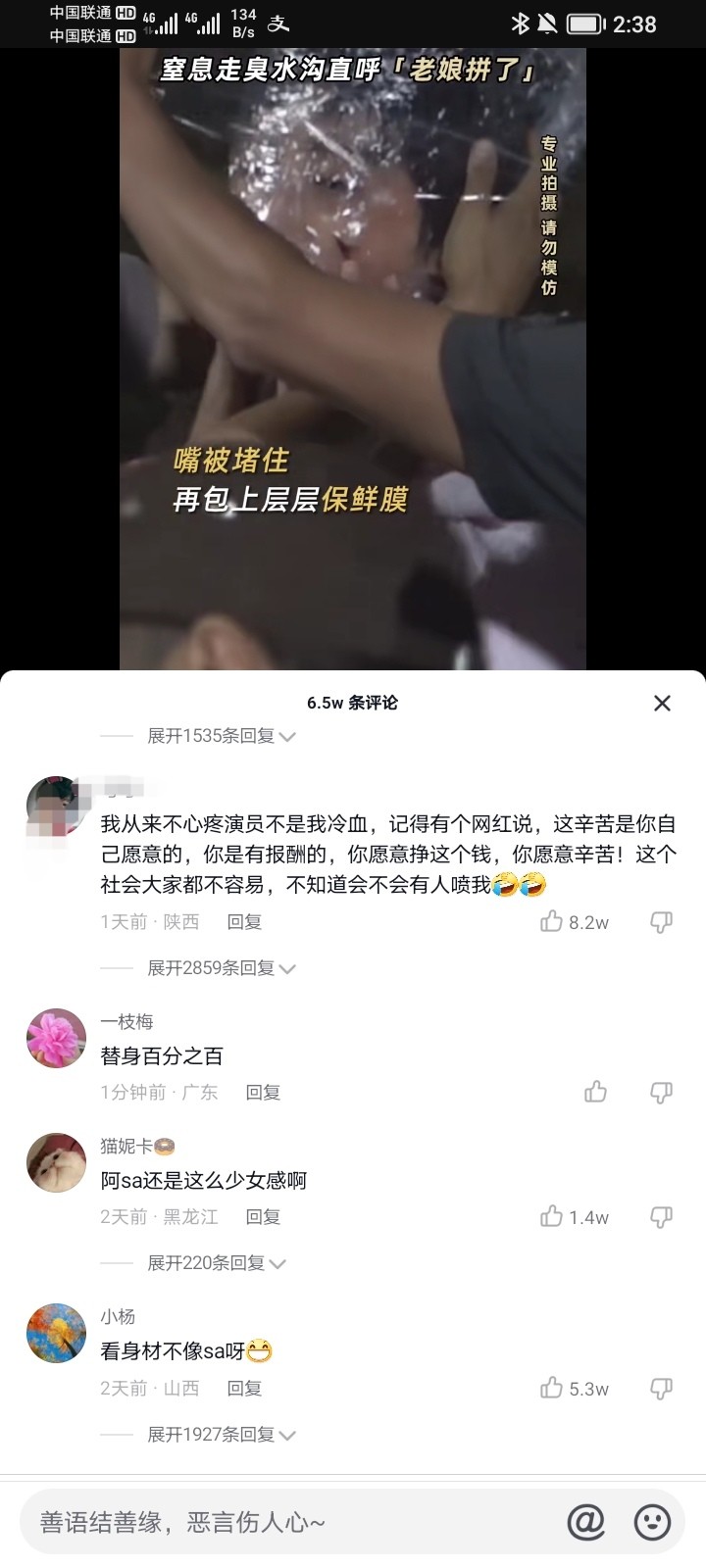Tap the comment input field

pyautogui.click(x=284, y=1522)
